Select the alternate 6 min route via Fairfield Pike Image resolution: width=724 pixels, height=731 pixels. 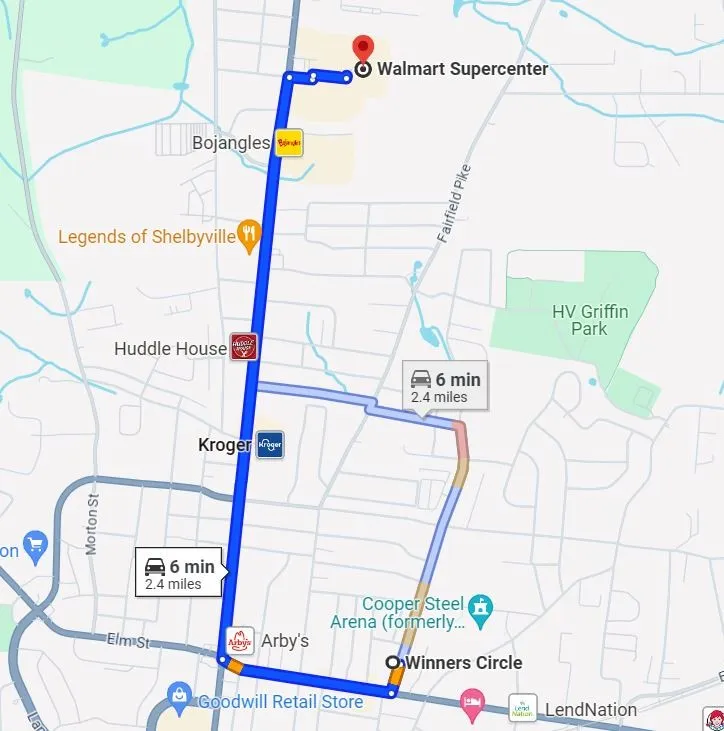[445, 386]
